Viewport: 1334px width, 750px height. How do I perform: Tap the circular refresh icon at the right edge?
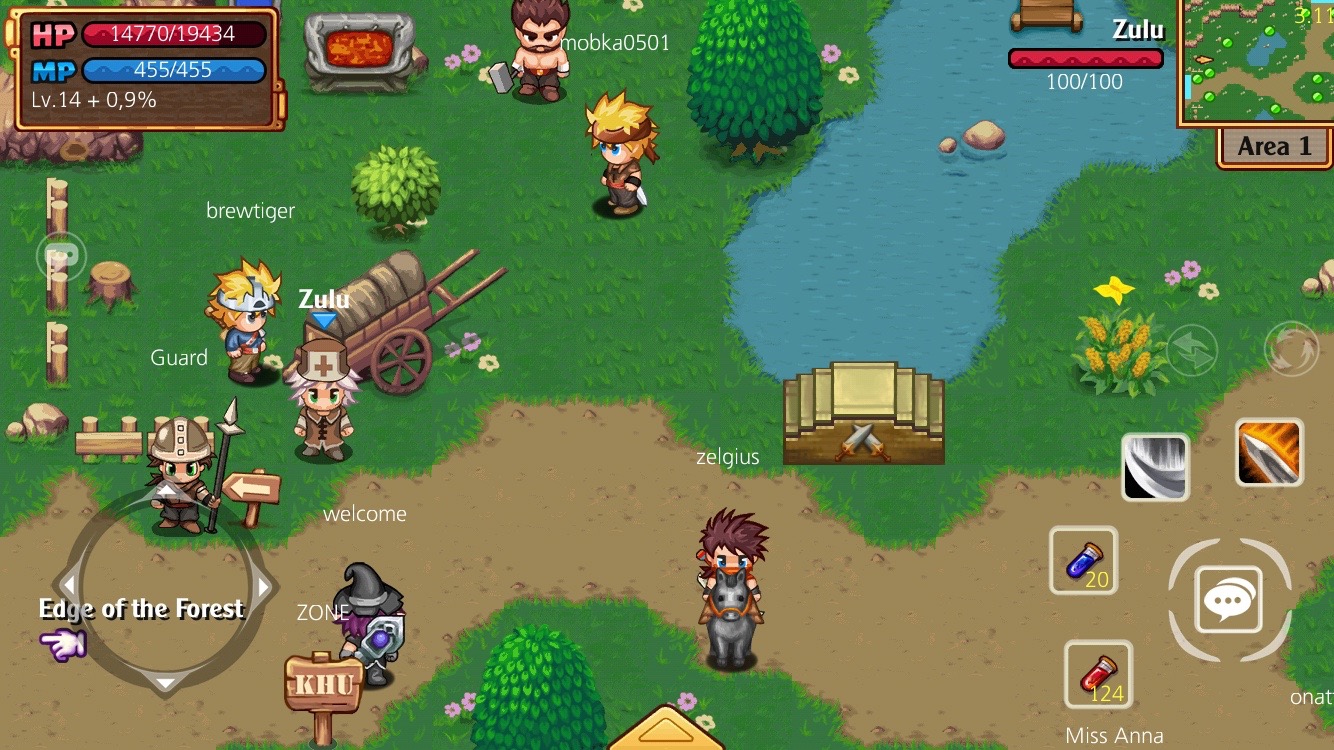[x=1291, y=347]
